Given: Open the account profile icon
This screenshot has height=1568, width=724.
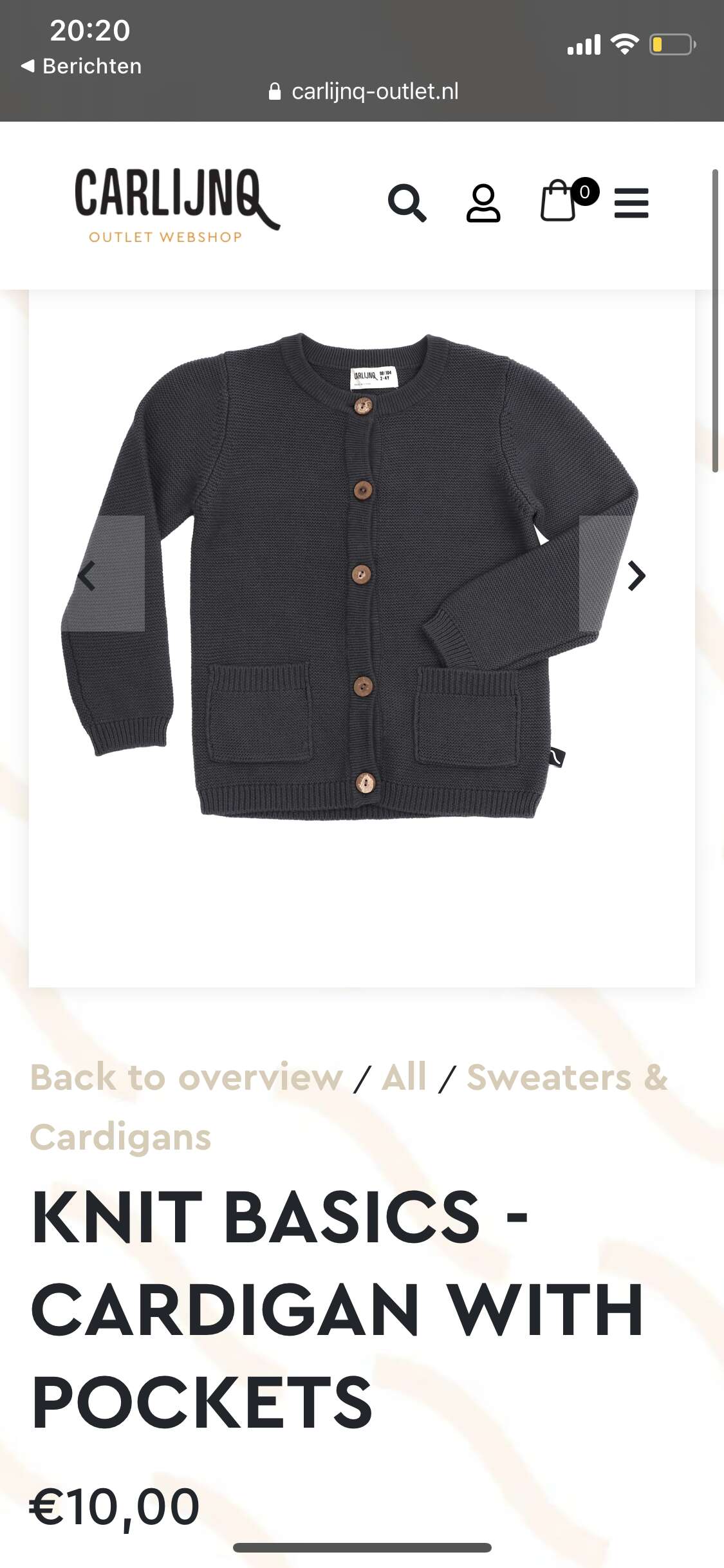Looking at the screenshot, I should tap(483, 203).
